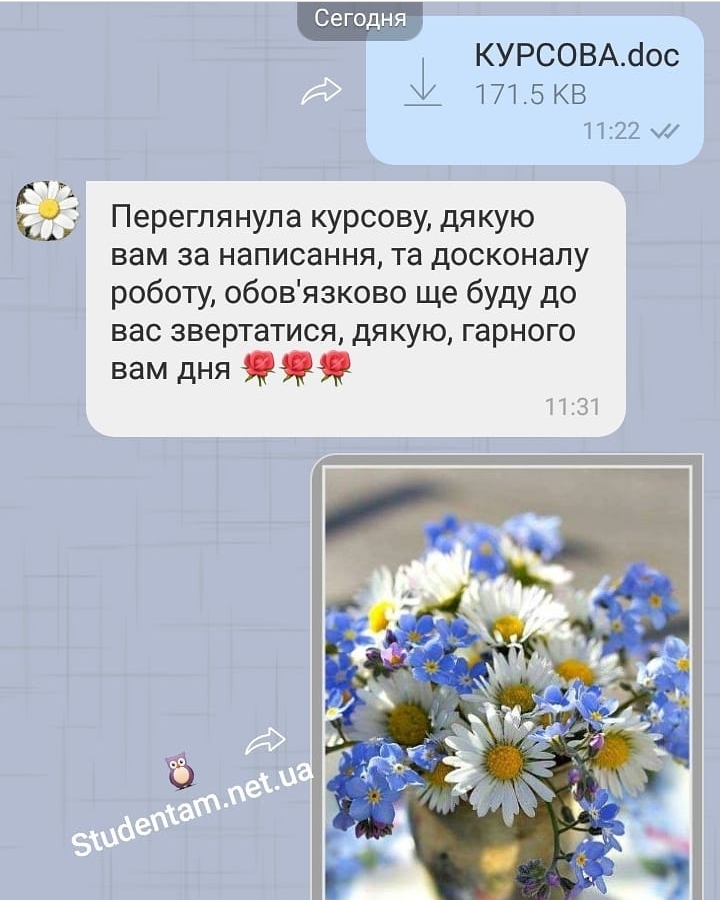Open the flower bouquet photo
The image size is (720, 900).
click(x=508, y=680)
